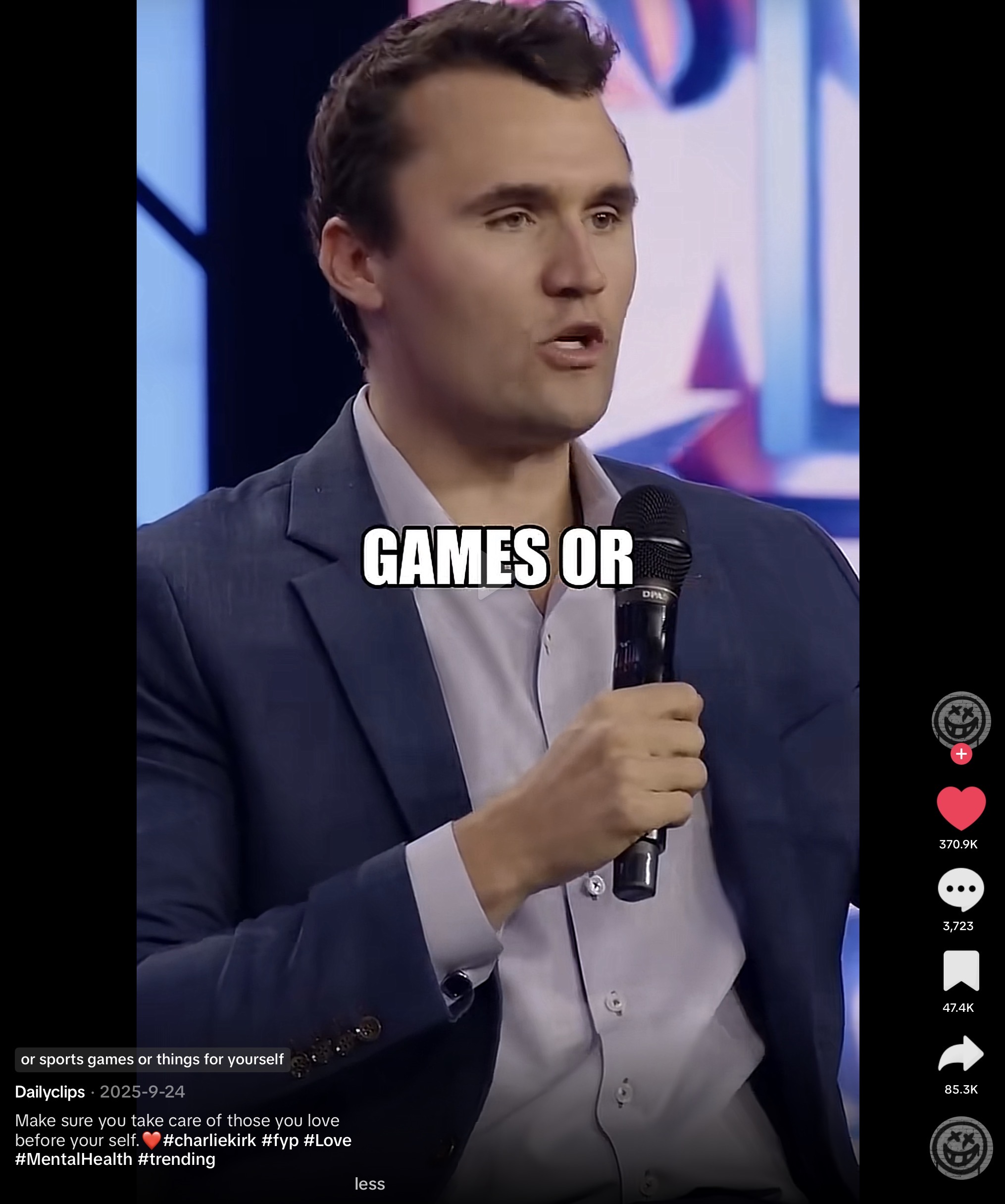Bookmark this video to favorites
Screen dimensions: 1005x1204
tap(961, 971)
